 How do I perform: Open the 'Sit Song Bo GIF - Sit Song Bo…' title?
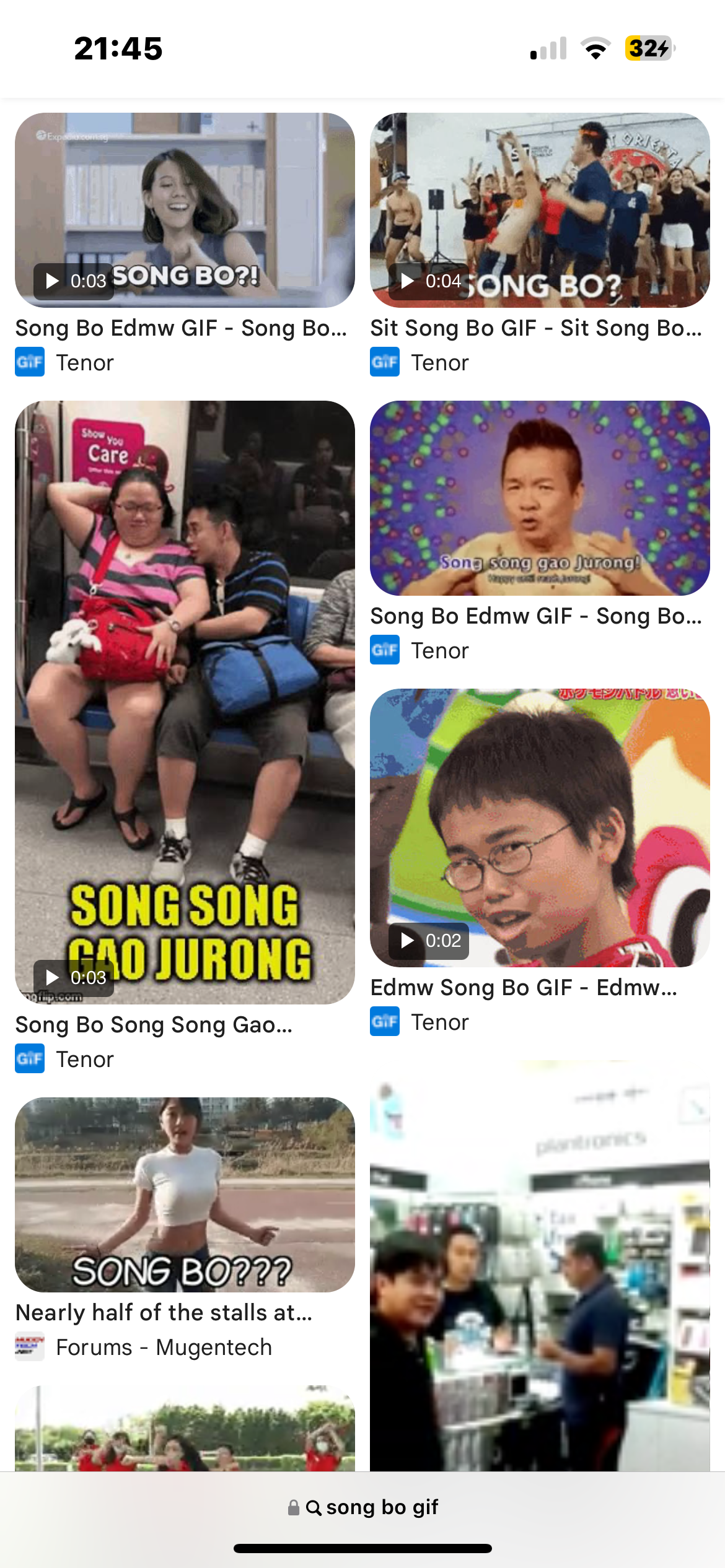(x=535, y=328)
